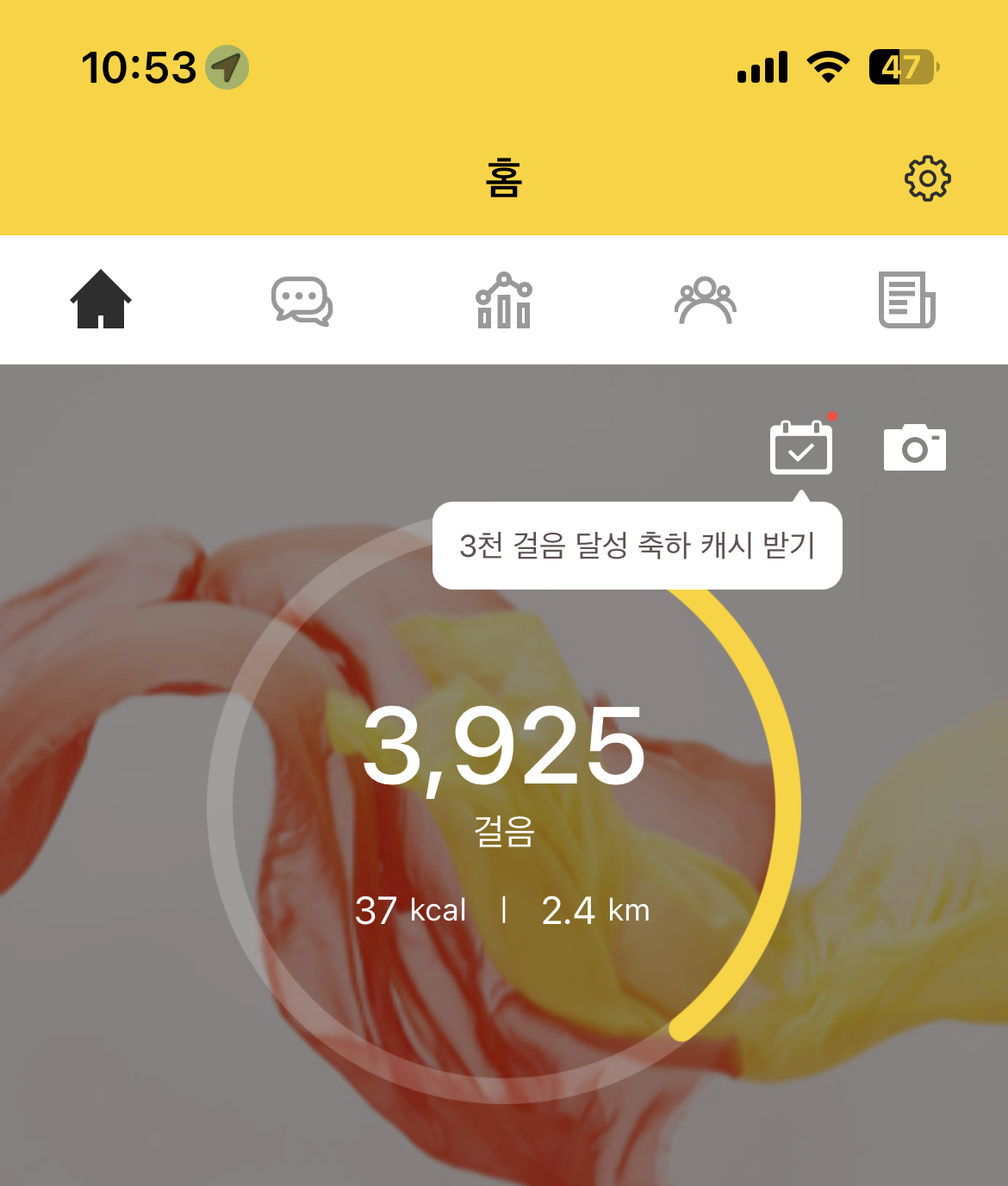Open the chat messages tab
This screenshot has height=1186, width=1008.
pos(302,301)
